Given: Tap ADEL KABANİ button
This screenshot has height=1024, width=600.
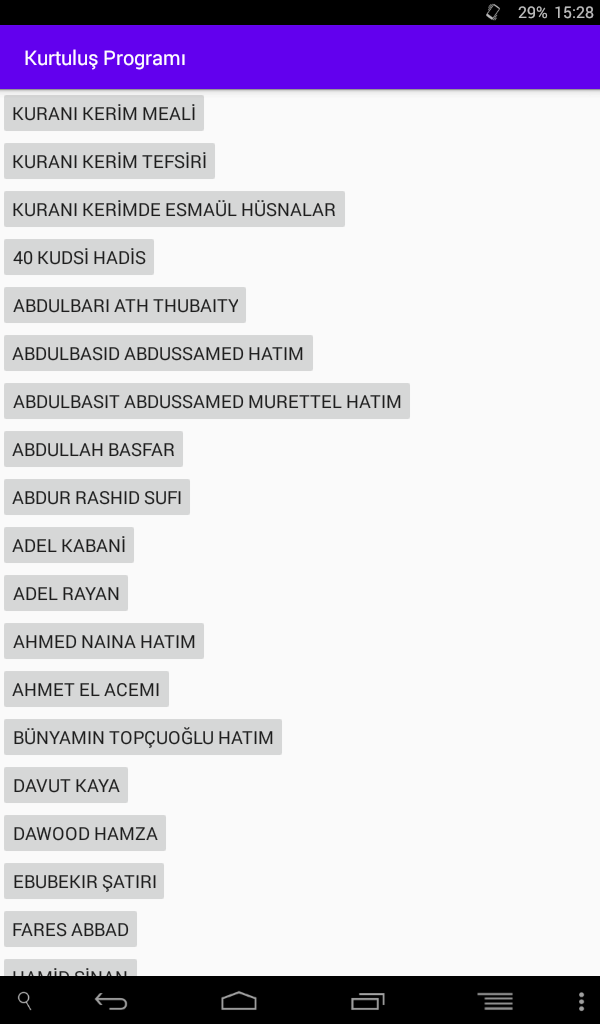Looking at the screenshot, I should click(69, 545).
